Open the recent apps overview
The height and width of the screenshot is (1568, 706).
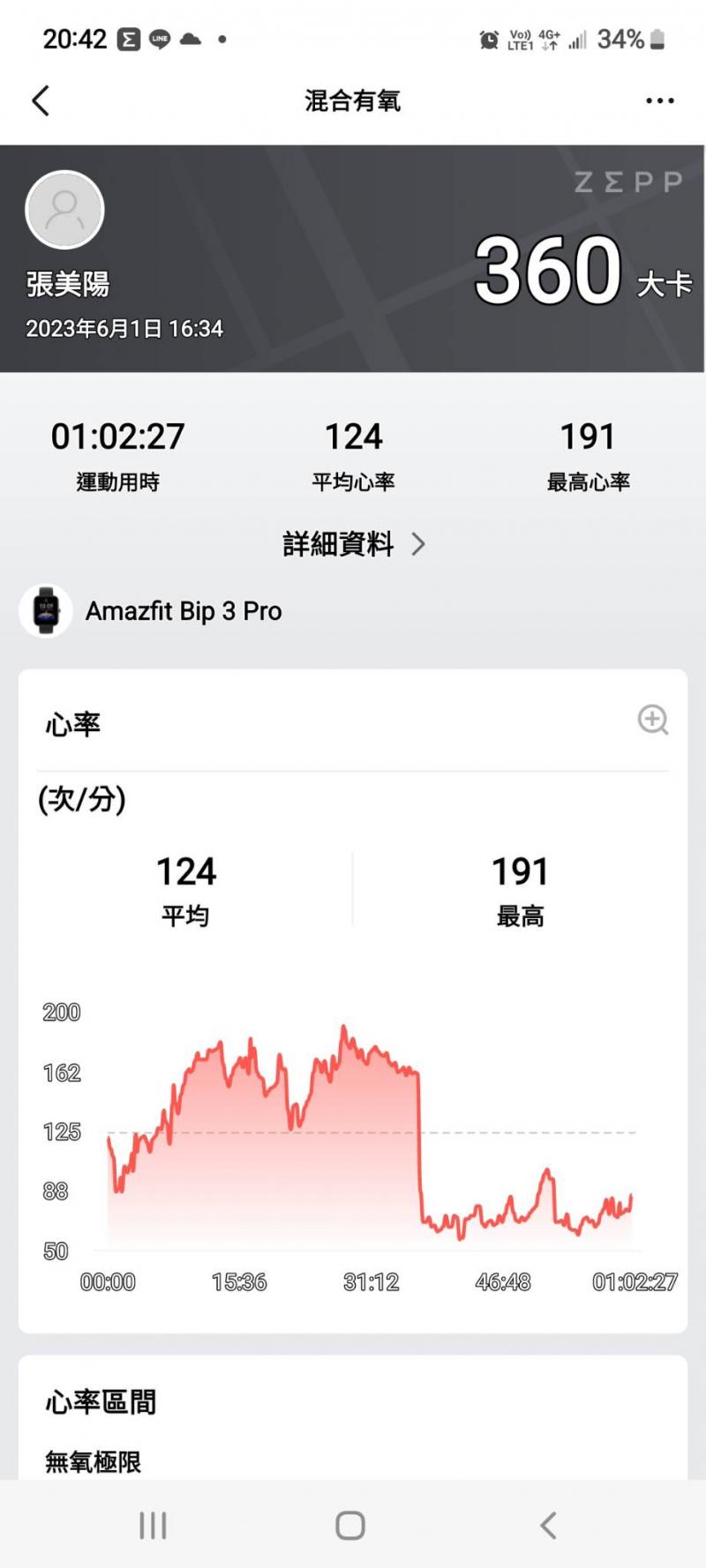(x=153, y=1525)
